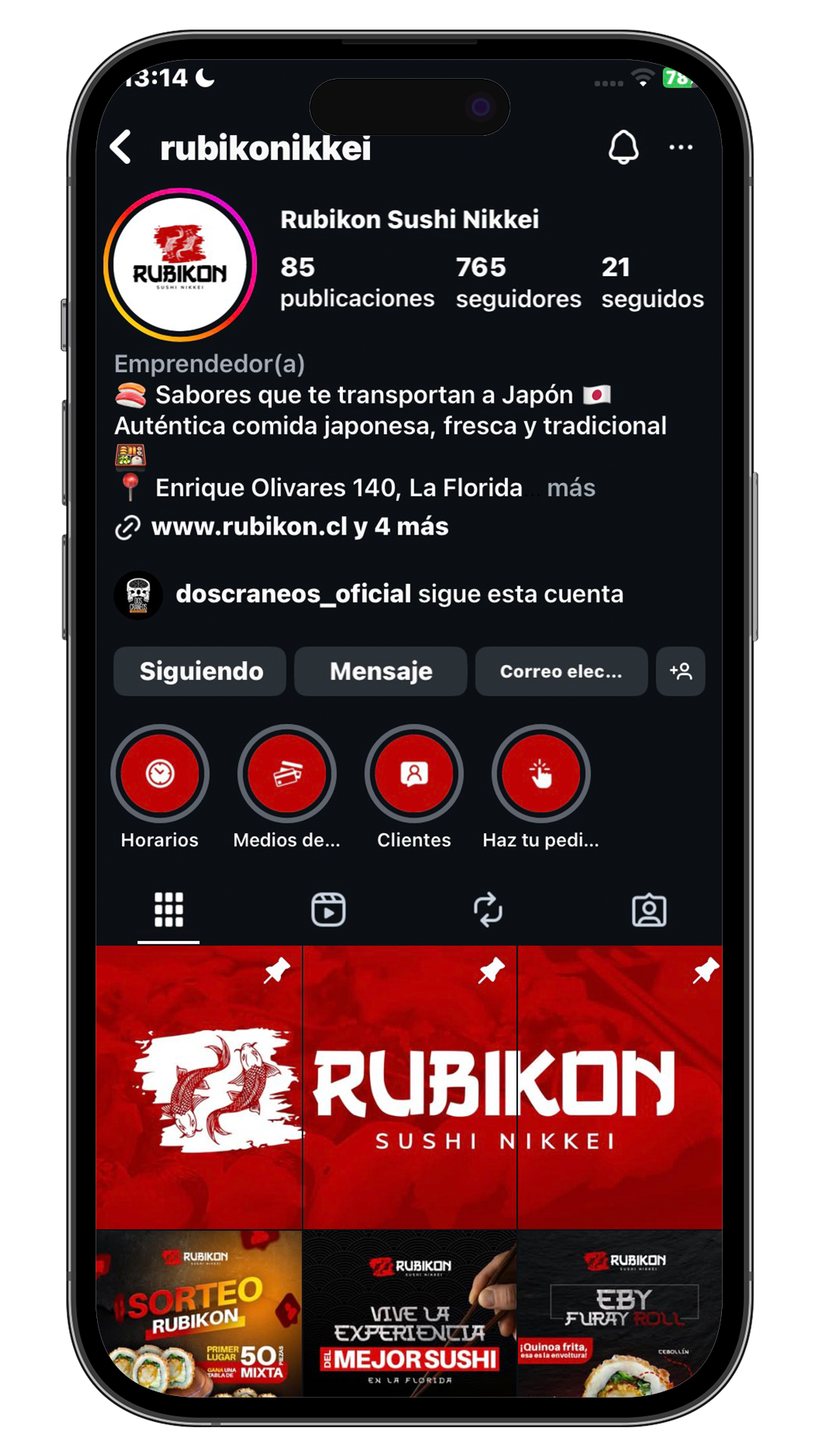View the Clientes highlight
This screenshot has width=819, height=1456.
tap(414, 774)
